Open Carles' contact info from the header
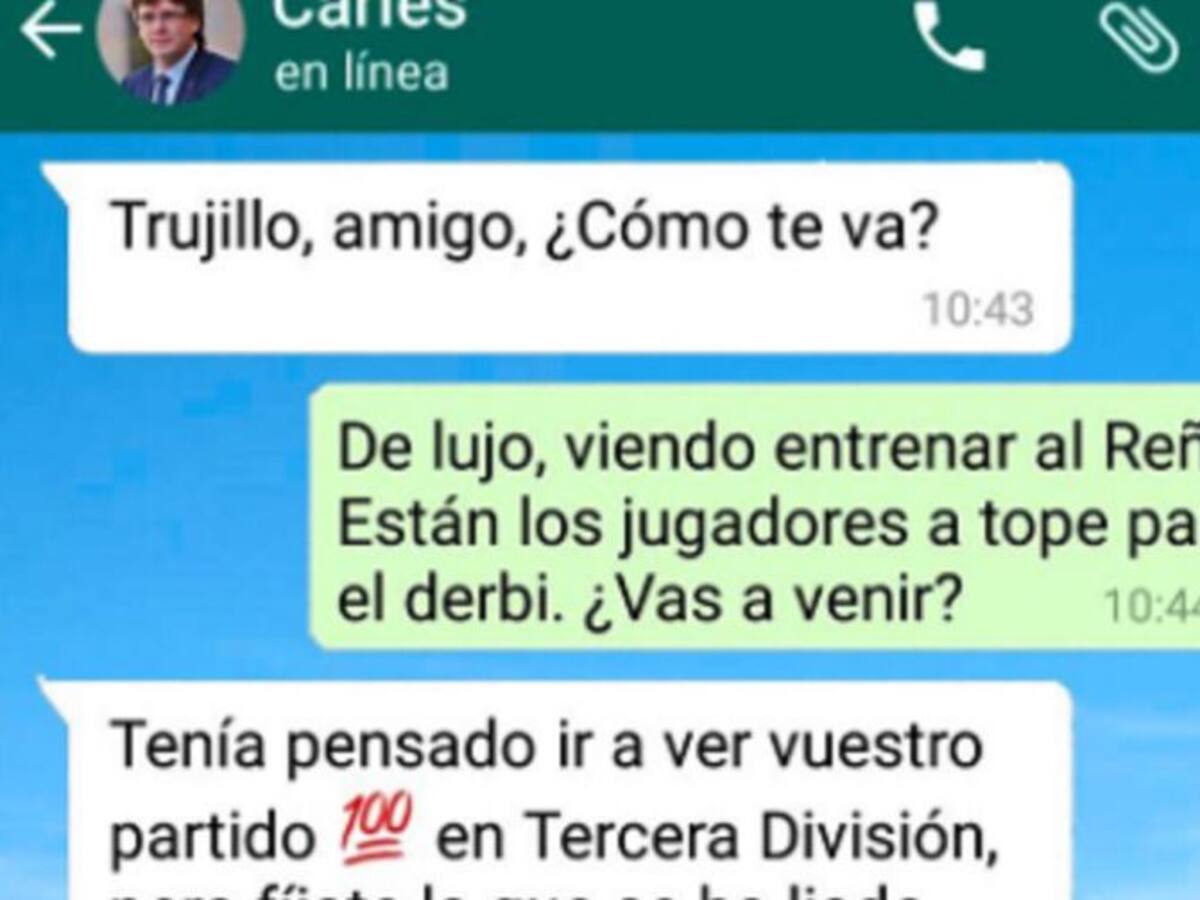Viewport: 1200px width, 900px height. (x=368, y=45)
